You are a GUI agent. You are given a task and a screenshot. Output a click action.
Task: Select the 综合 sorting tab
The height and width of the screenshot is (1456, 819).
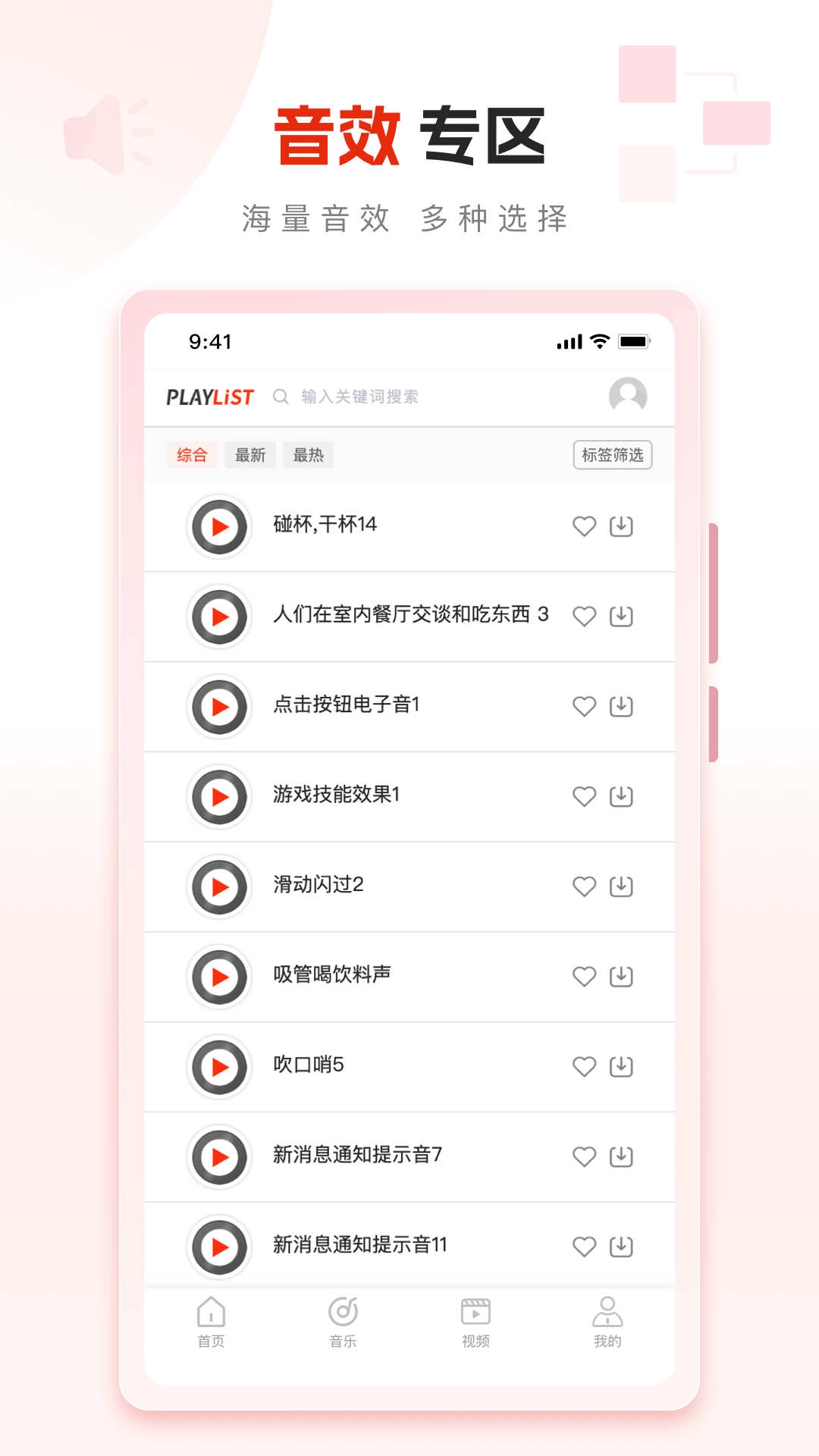[193, 454]
